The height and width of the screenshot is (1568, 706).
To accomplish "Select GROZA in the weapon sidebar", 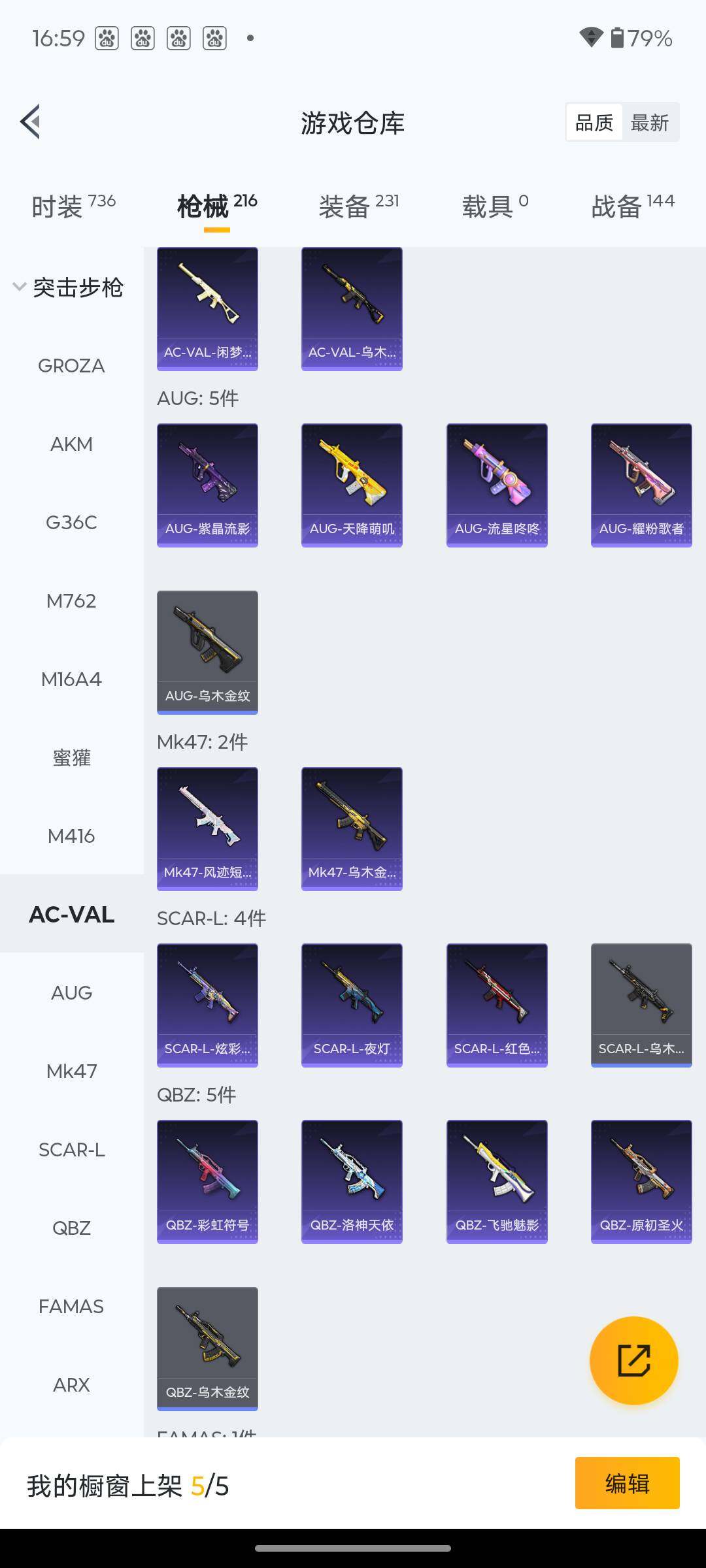I will click(71, 366).
